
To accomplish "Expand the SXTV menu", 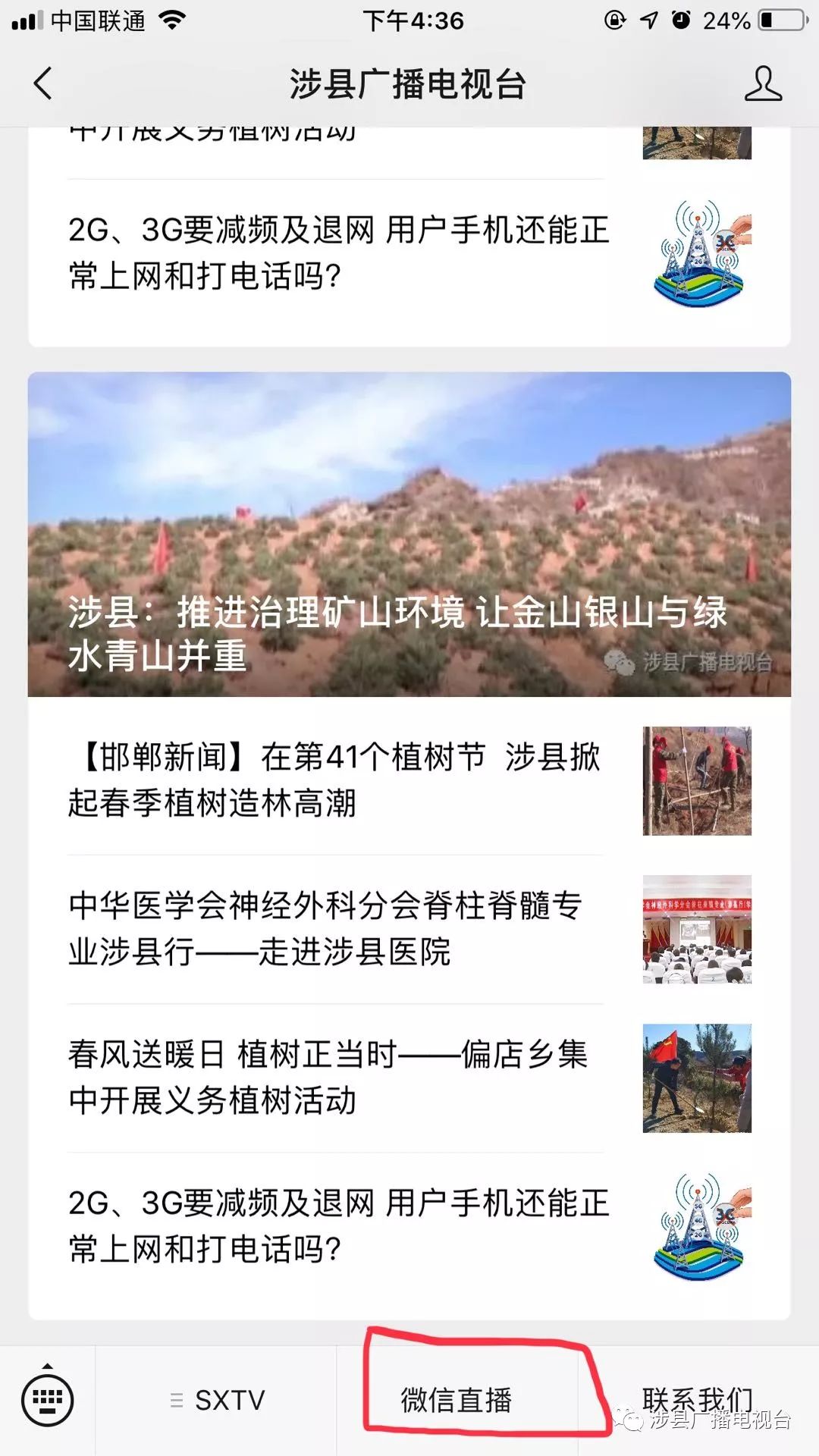I will (216, 1401).
